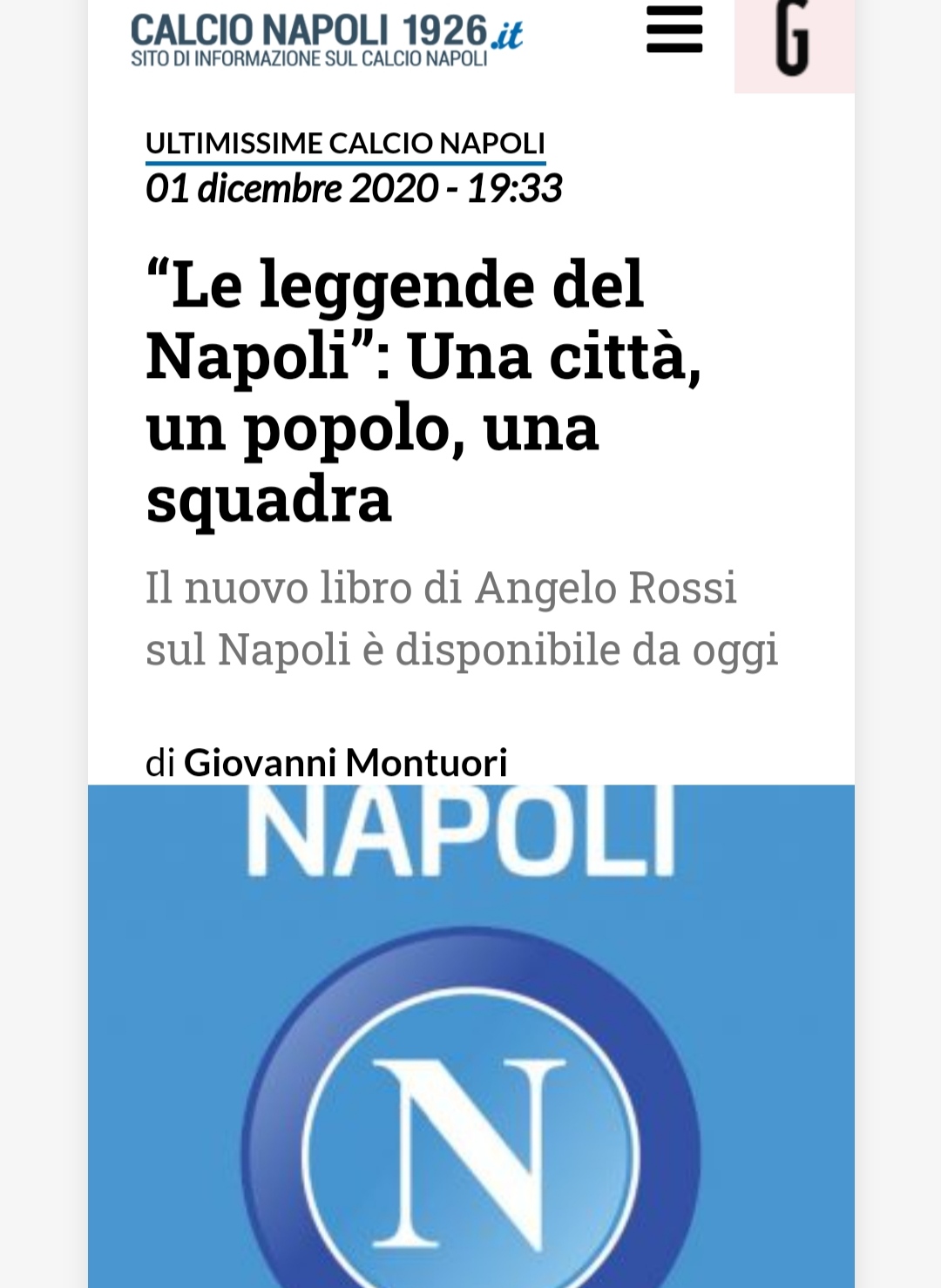Screen dimensions: 941x1288
Task: Open the hamburger navigation menu
Action: [674, 30]
